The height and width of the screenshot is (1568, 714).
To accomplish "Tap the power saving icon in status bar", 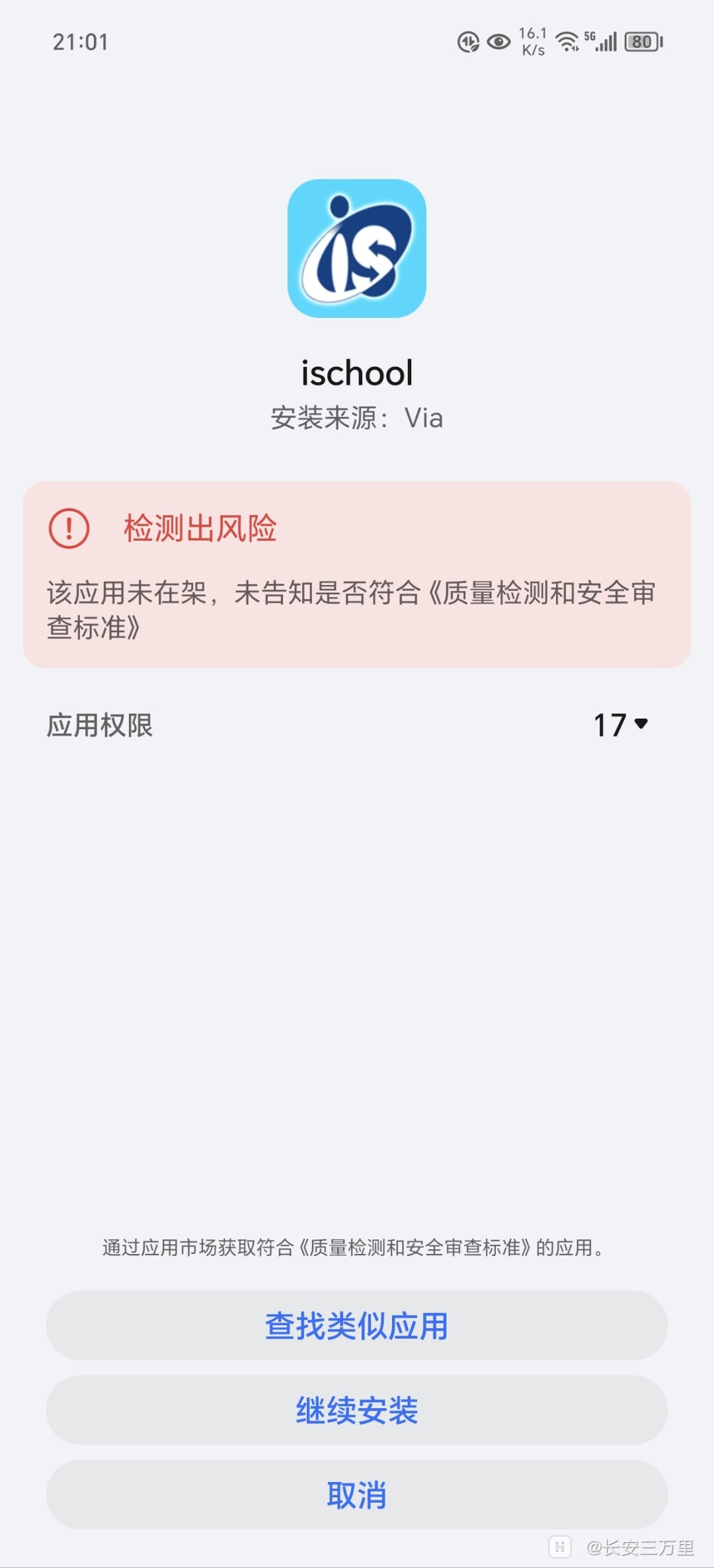I will [x=467, y=41].
